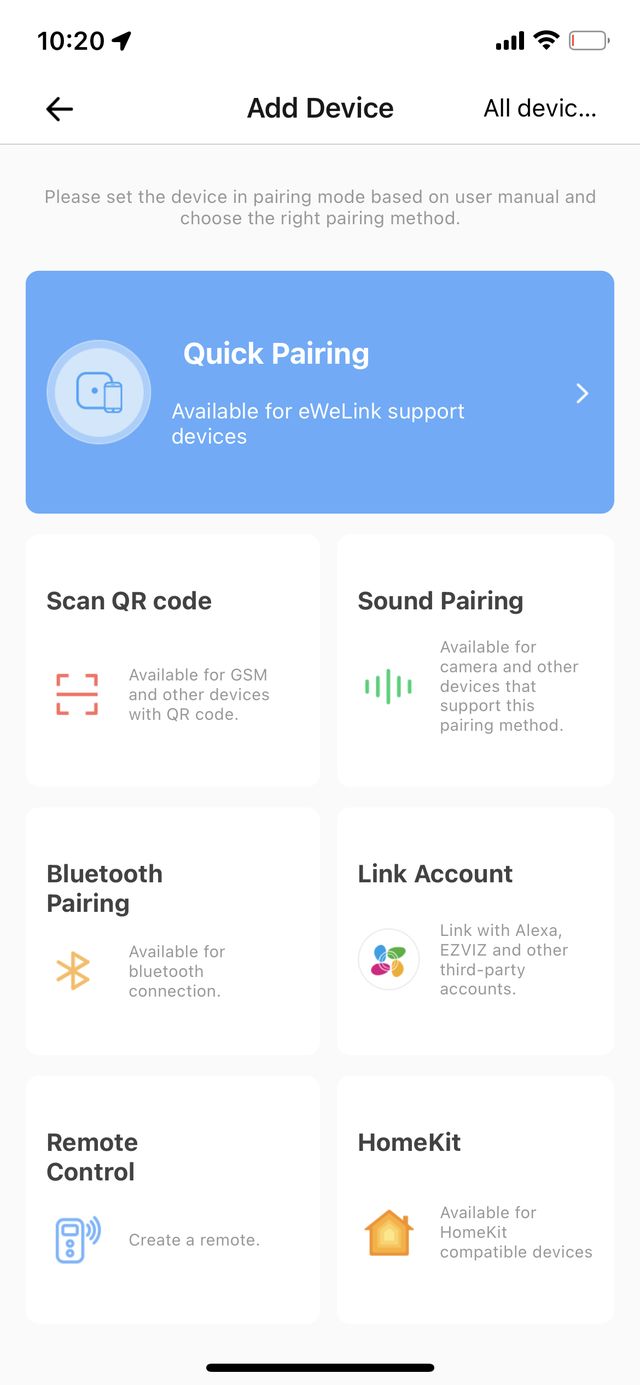Open the All devices option

539,109
